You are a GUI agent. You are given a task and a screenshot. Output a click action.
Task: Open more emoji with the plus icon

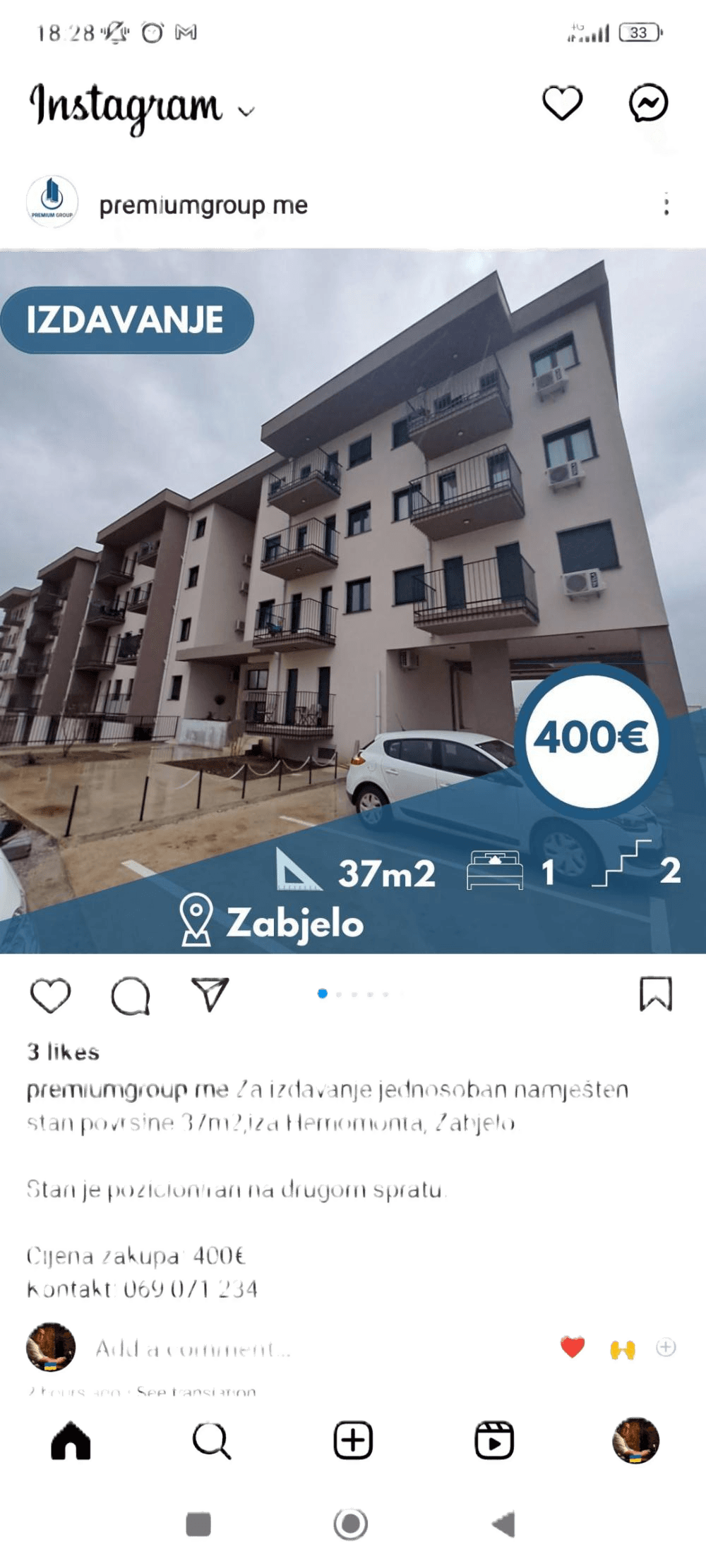coord(666,1348)
